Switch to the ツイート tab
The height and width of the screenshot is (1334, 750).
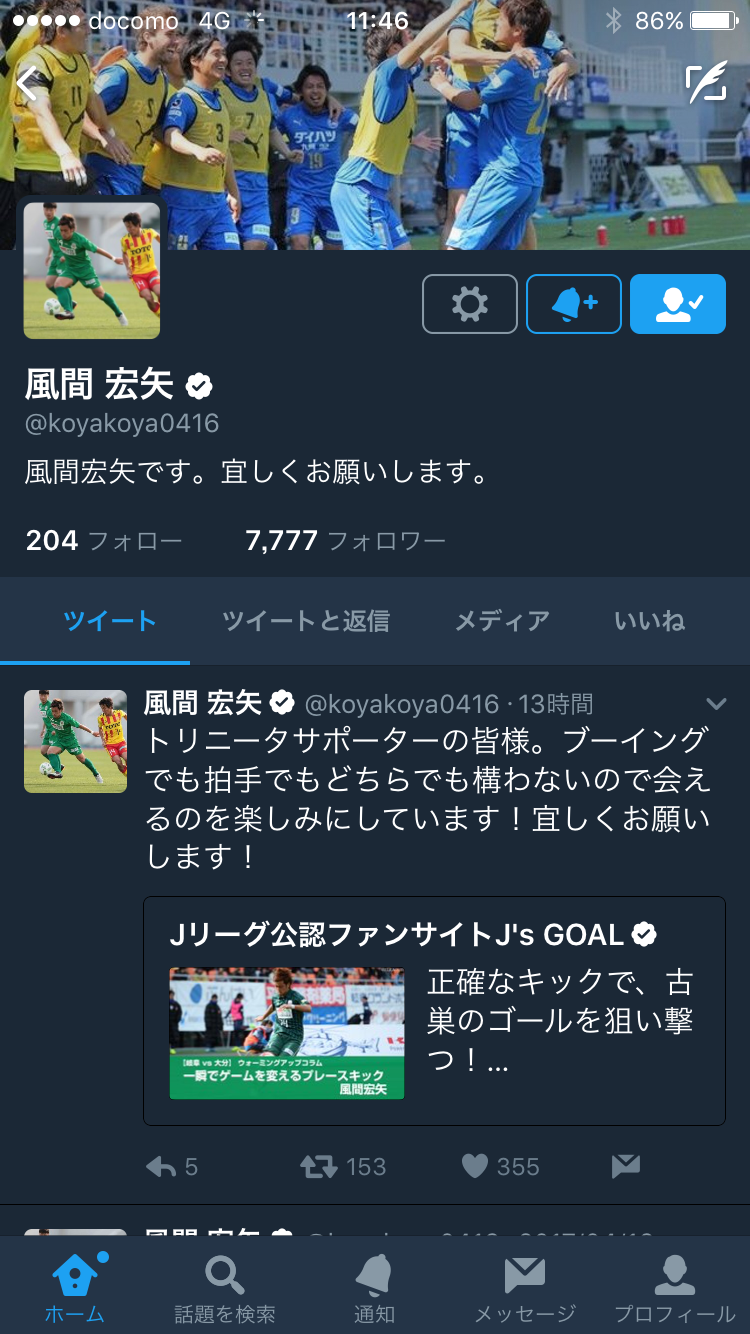pyautogui.click(x=109, y=621)
